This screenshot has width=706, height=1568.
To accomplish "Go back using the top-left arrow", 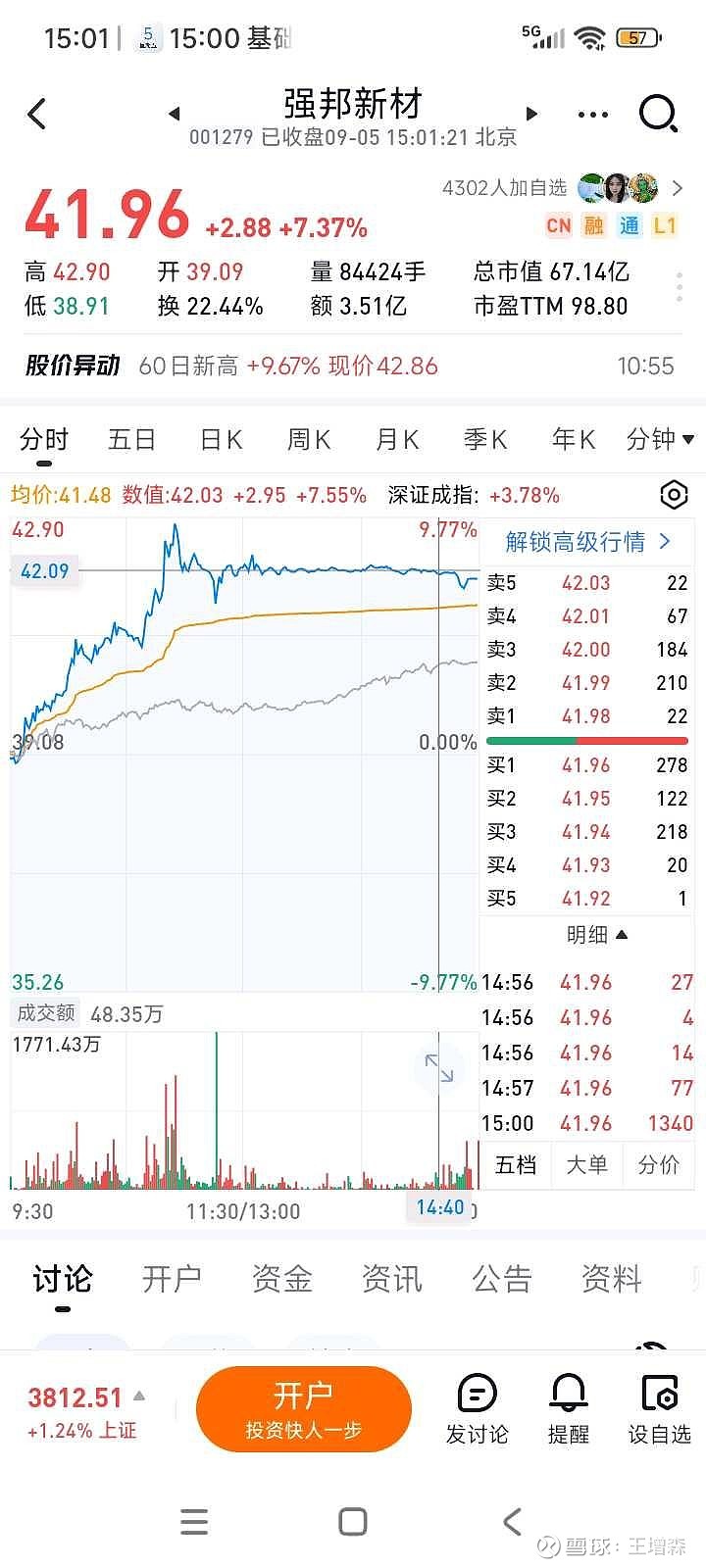I will 37,115.
